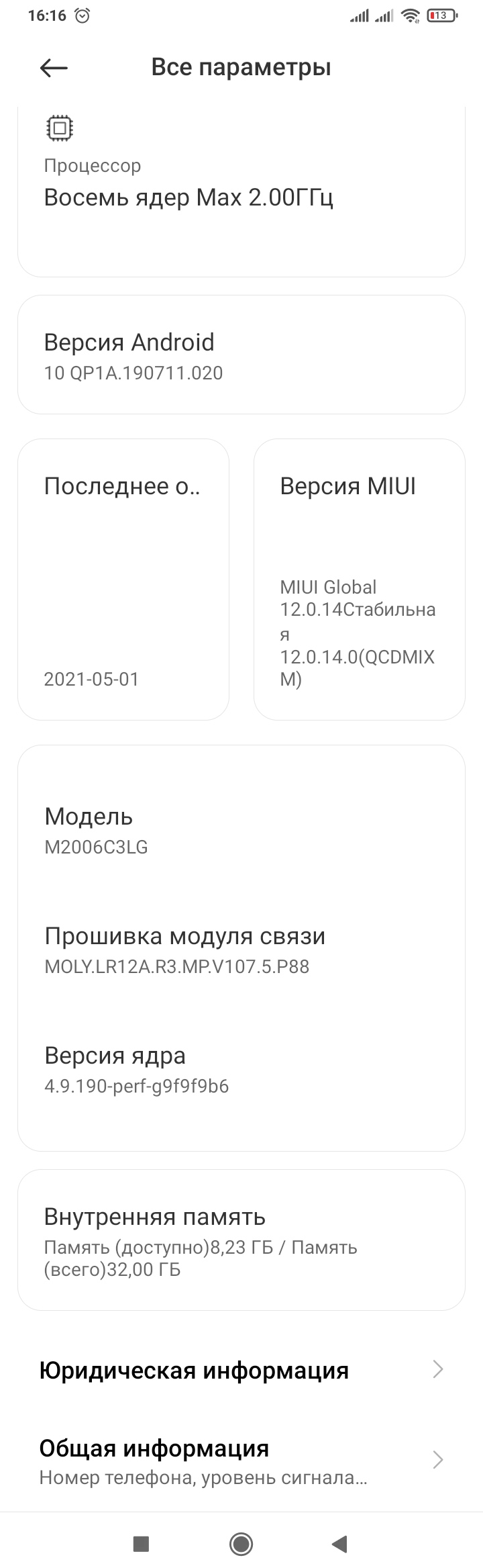Select the Версия ядра row
Viewport: 483px width, 1568px height.
(241, 1069)
